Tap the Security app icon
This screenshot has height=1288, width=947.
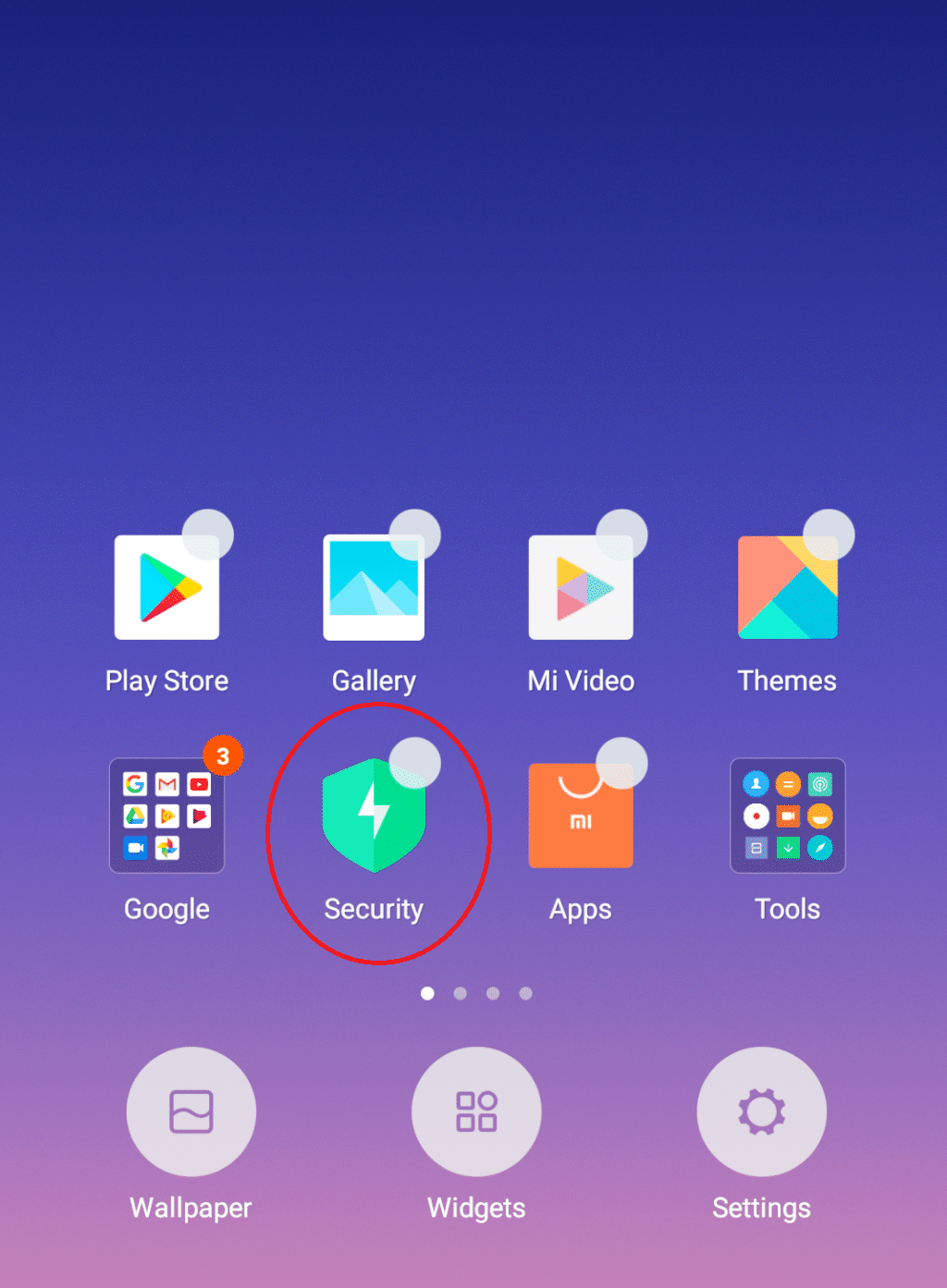(374, 817)
